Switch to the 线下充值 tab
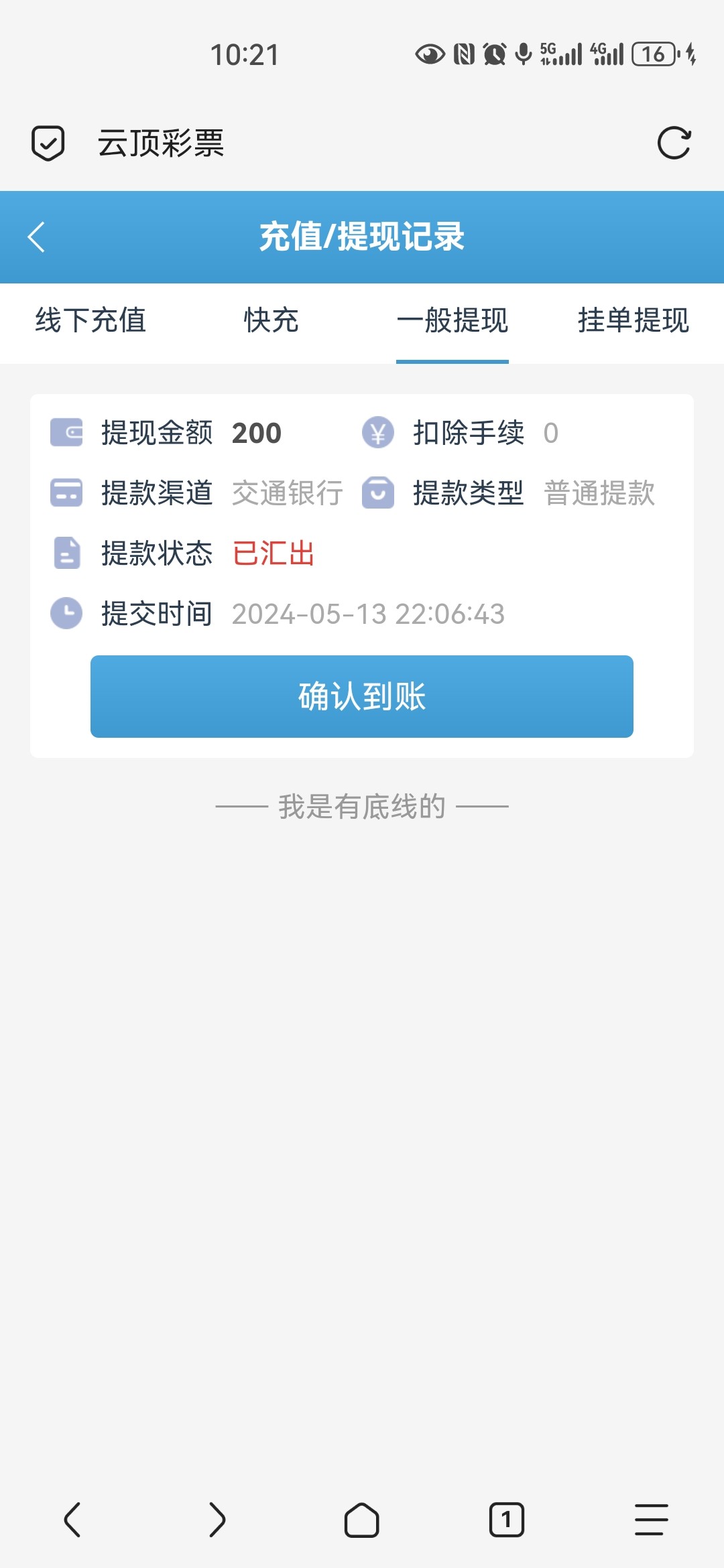Screen dimensions: 724x1568 tap(90, 320)
